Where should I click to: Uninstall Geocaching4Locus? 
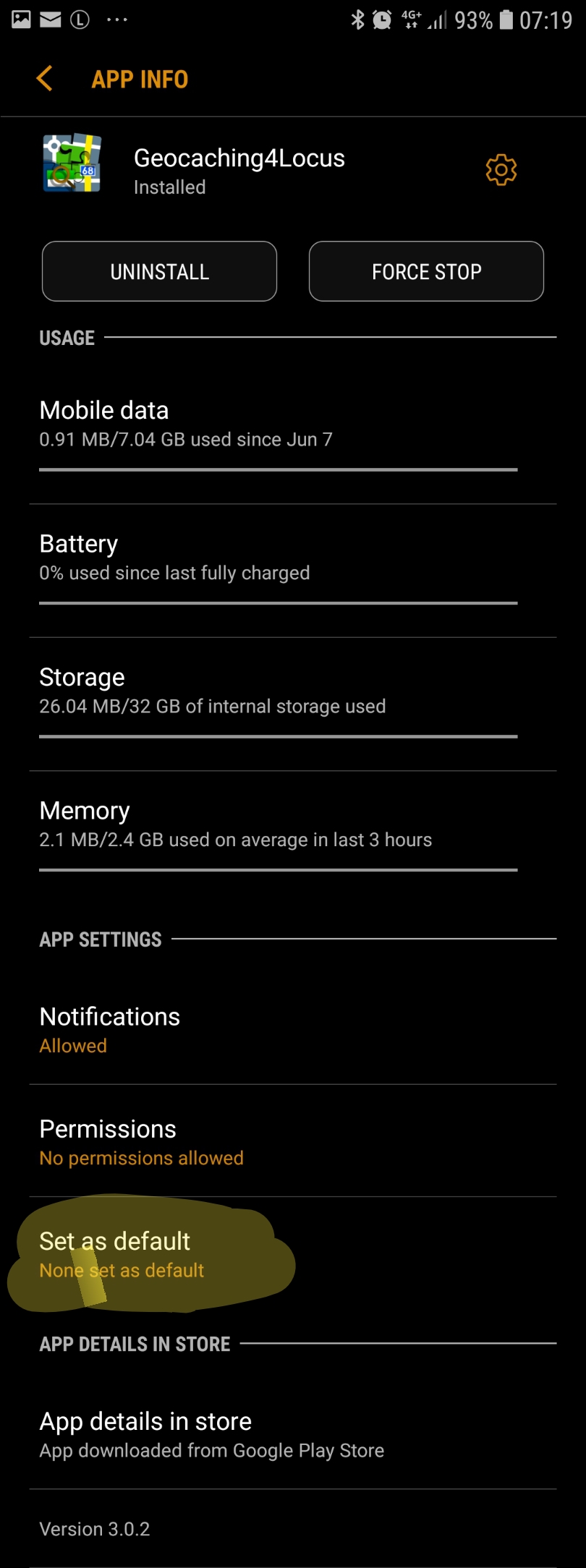159,271
